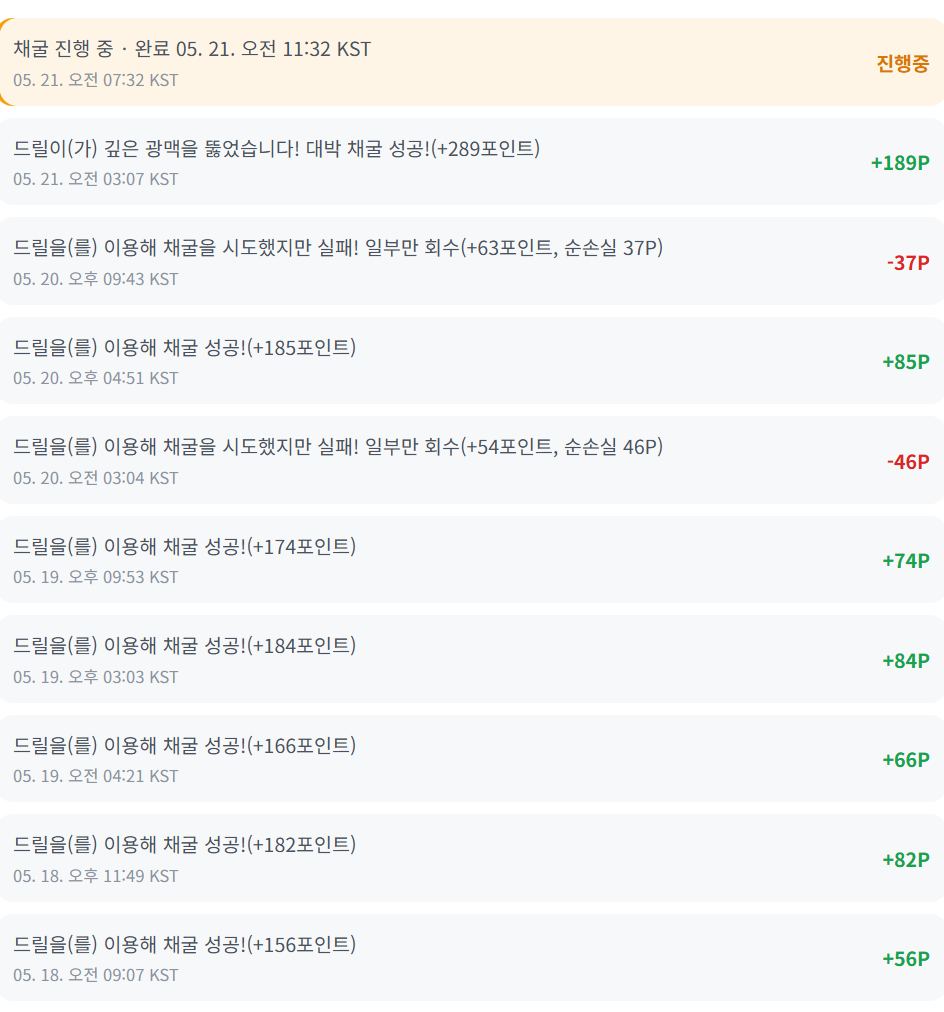Open the +74P mining success entry

point(472,560)
